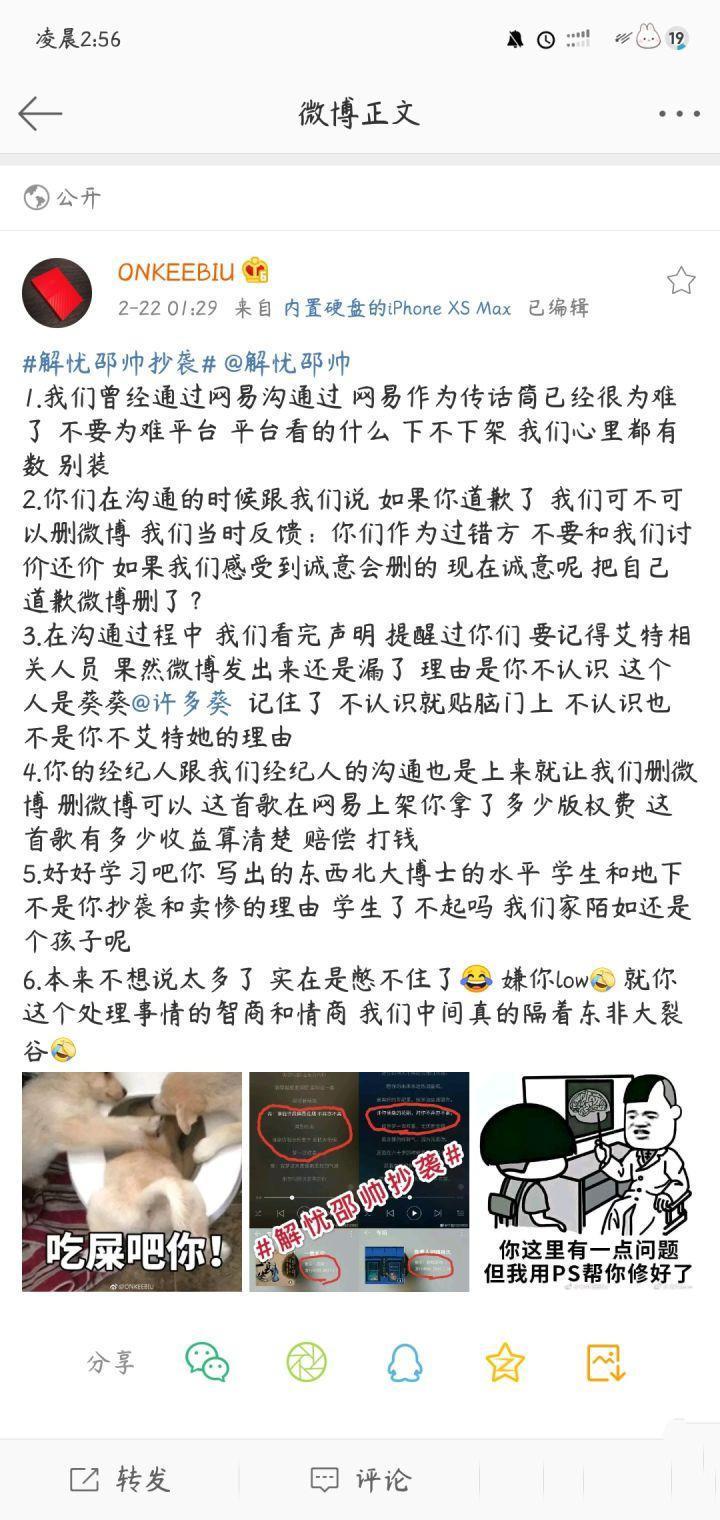The width and height of the screenshot is (720, 1520).
Task: Share post to WeChat Moments
Action: tap(306, 1362)
